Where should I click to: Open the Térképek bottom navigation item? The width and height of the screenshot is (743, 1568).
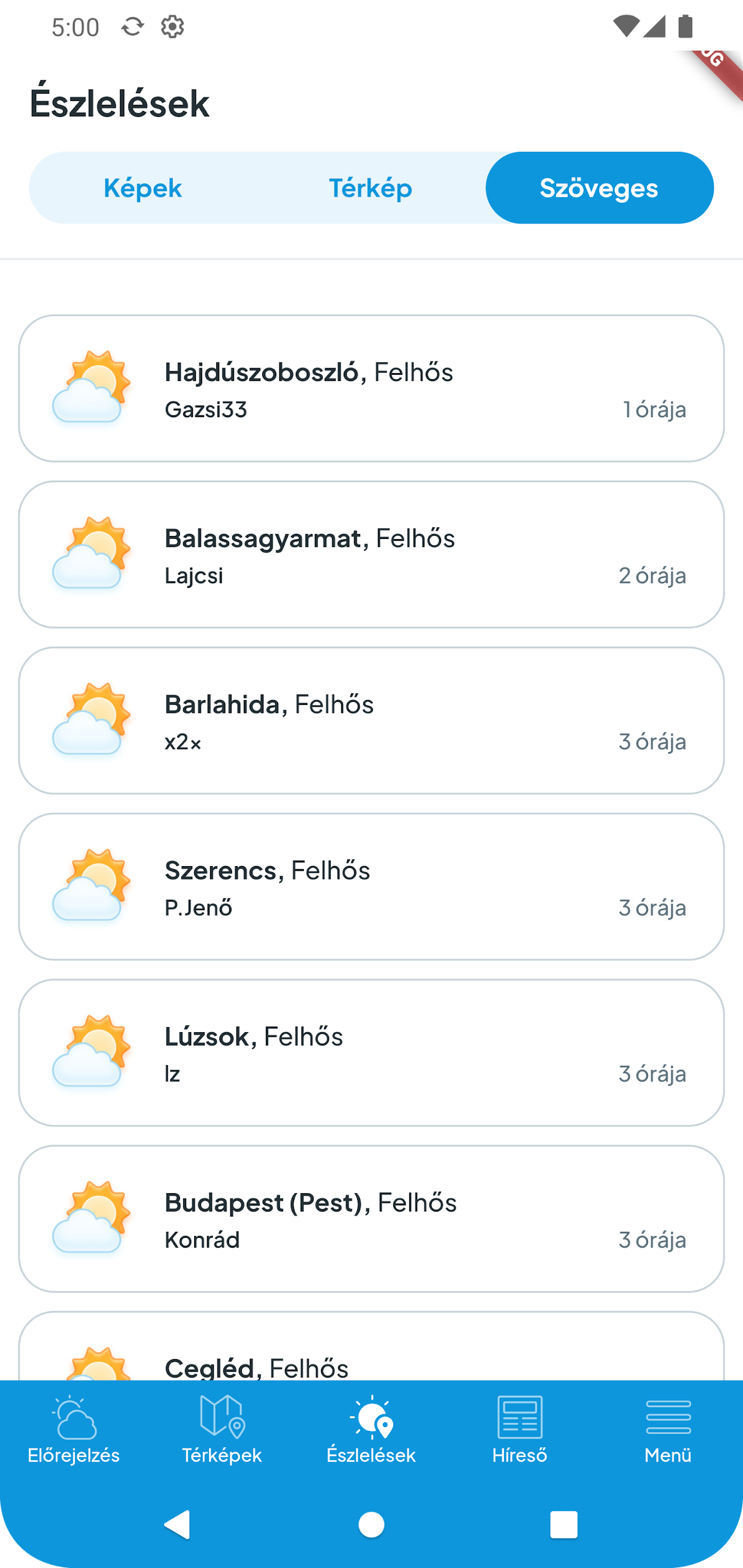[222, 1430]
